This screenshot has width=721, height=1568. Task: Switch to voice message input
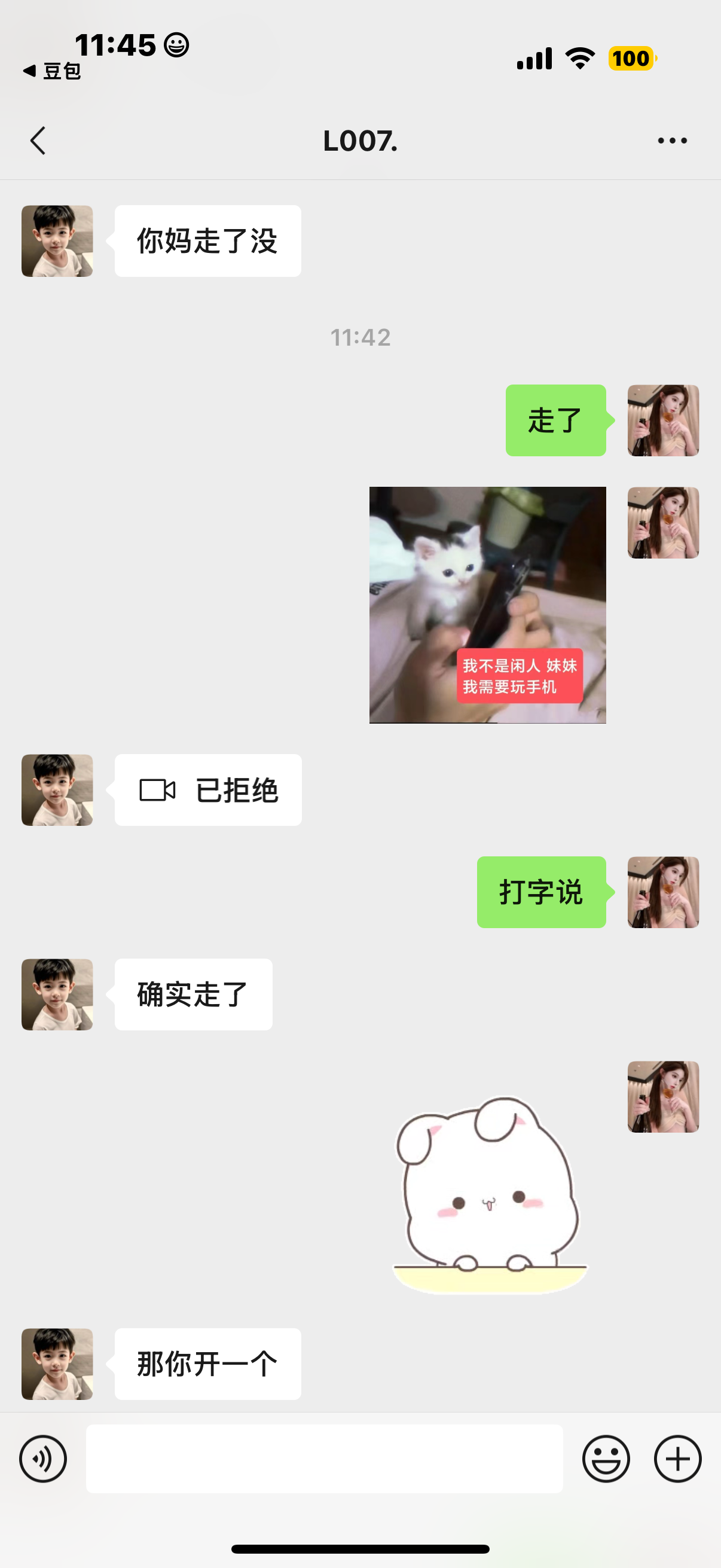pyautogui.click(x=42, y=1459)
